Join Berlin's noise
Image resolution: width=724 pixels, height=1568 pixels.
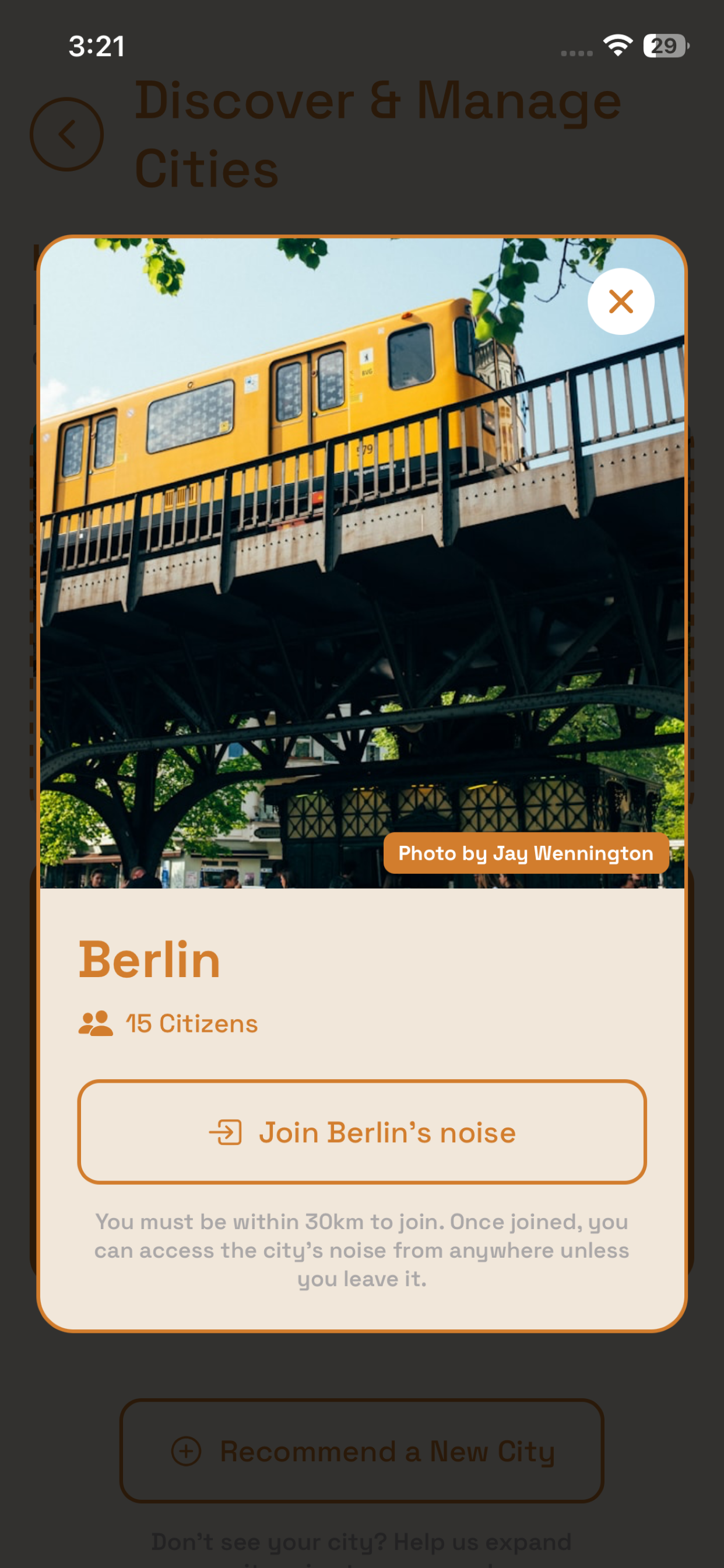pyautogui.click(x=362, y=1132)
